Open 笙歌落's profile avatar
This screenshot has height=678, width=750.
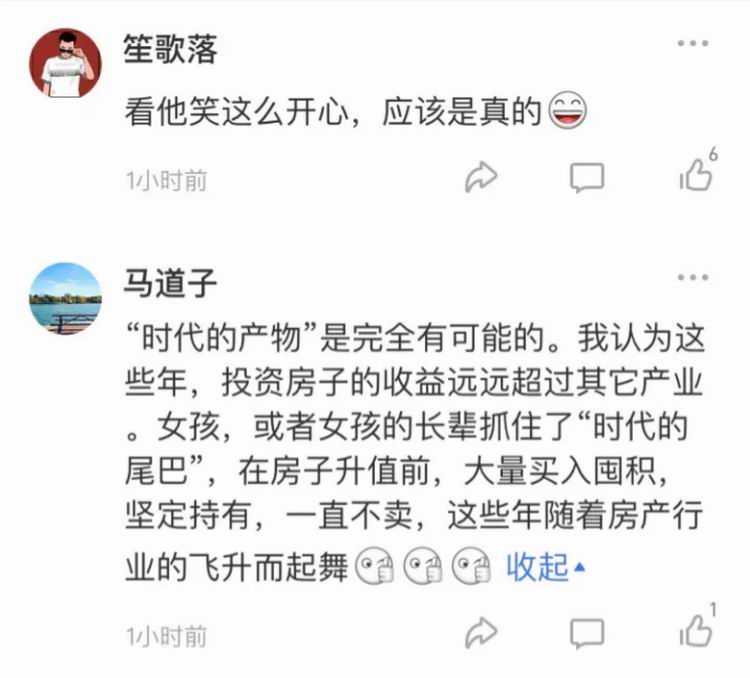[x=66, y=64]
